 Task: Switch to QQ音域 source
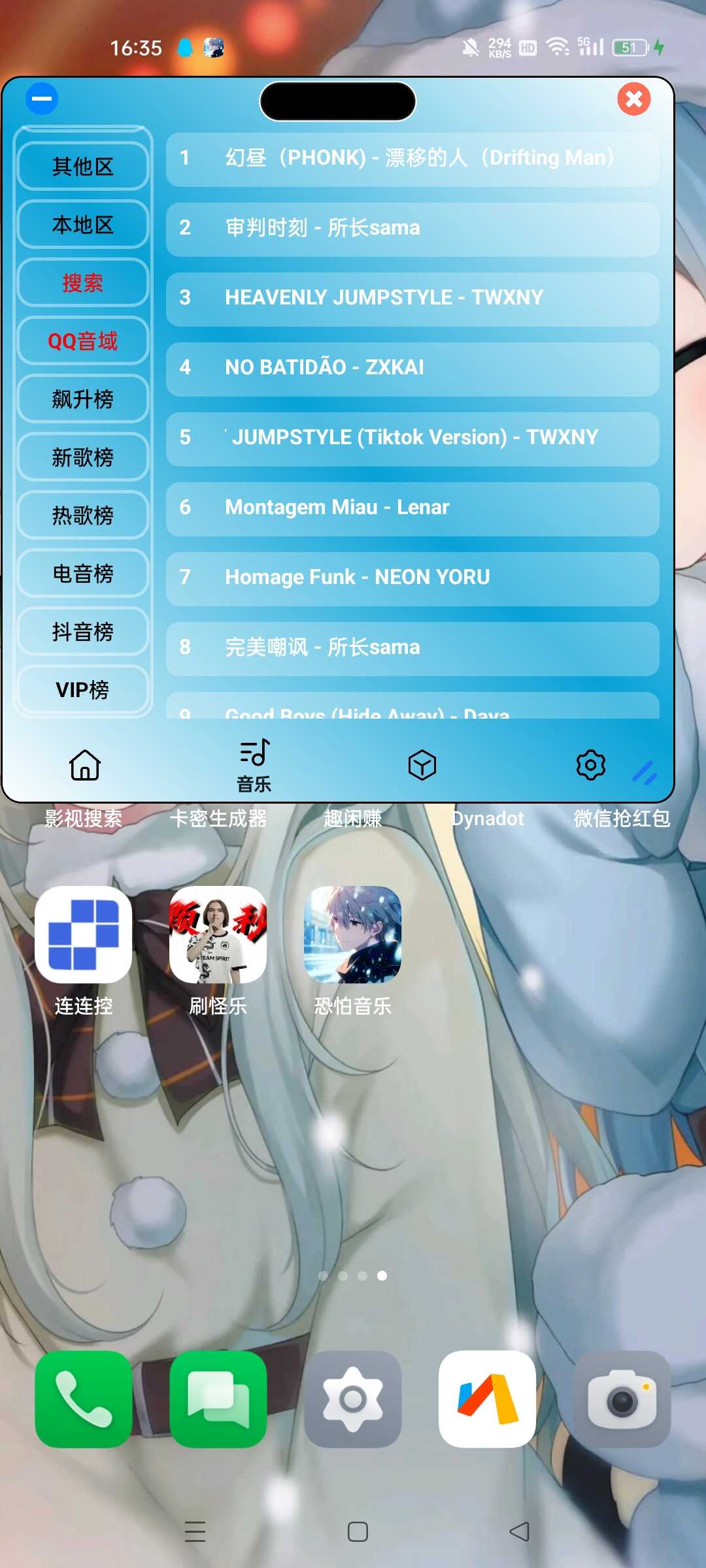[x=83, y=341]
